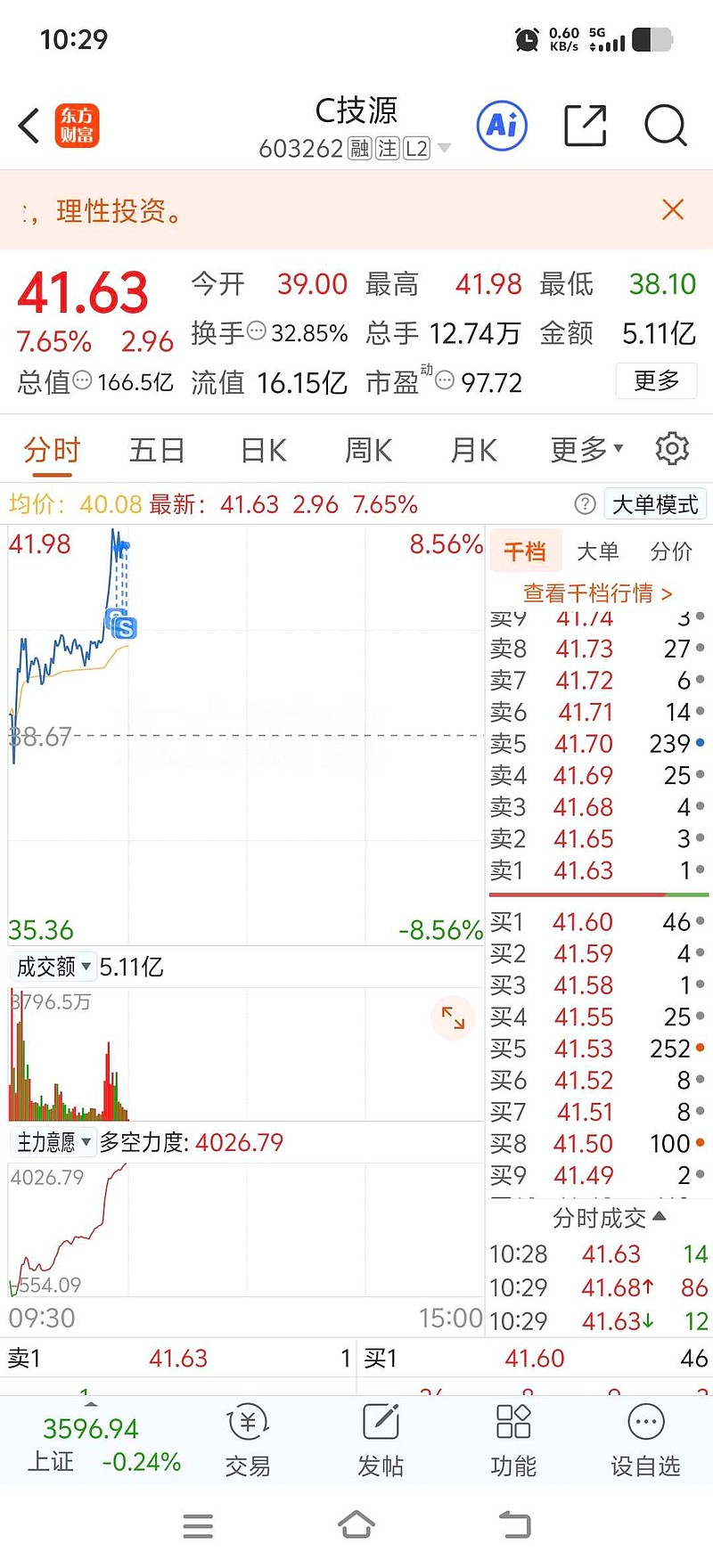Screen dimensions: 713x1568
Task: Switch to the 日K chart tab
Action: coord(264,450)
